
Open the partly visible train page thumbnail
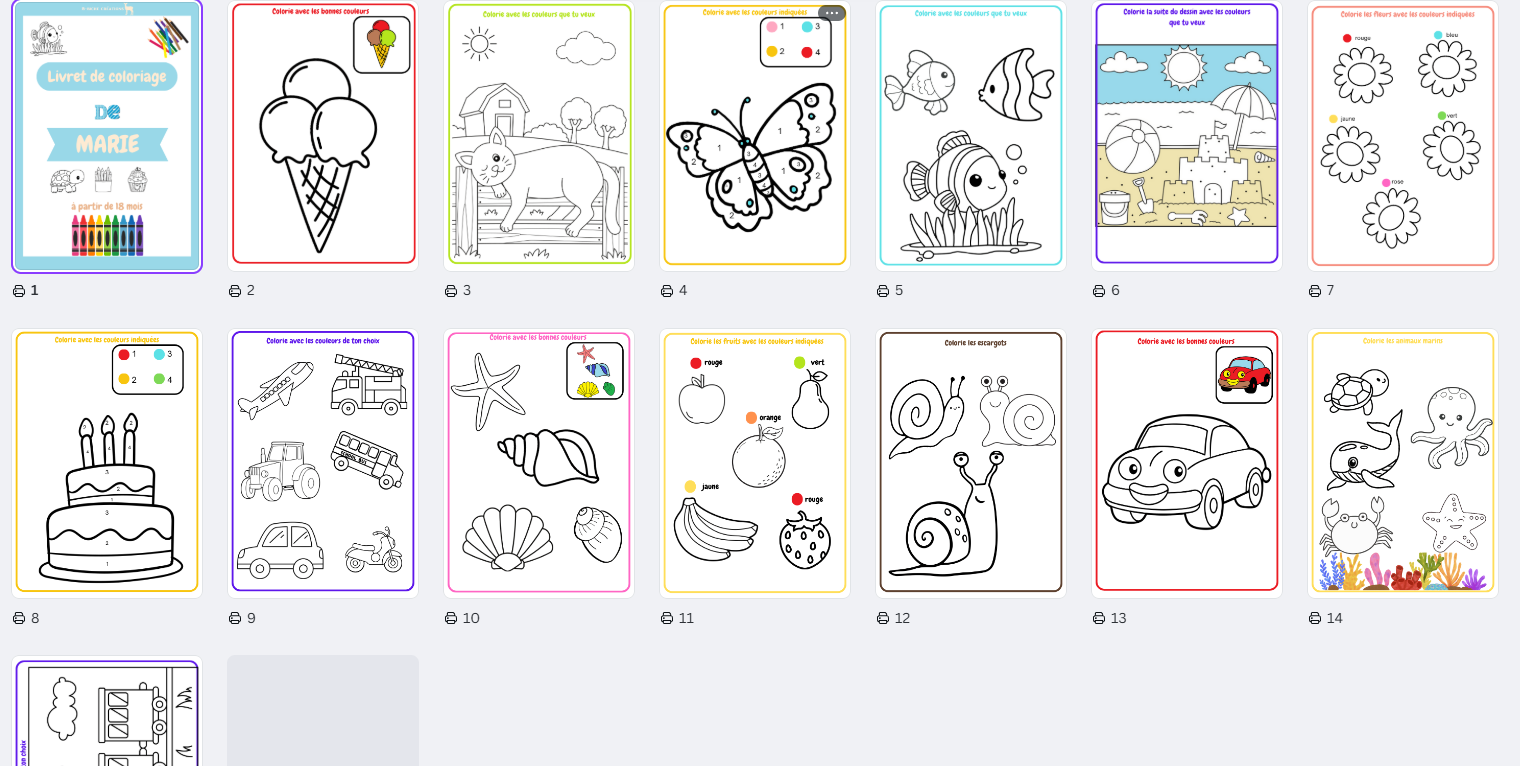(107, 712)
